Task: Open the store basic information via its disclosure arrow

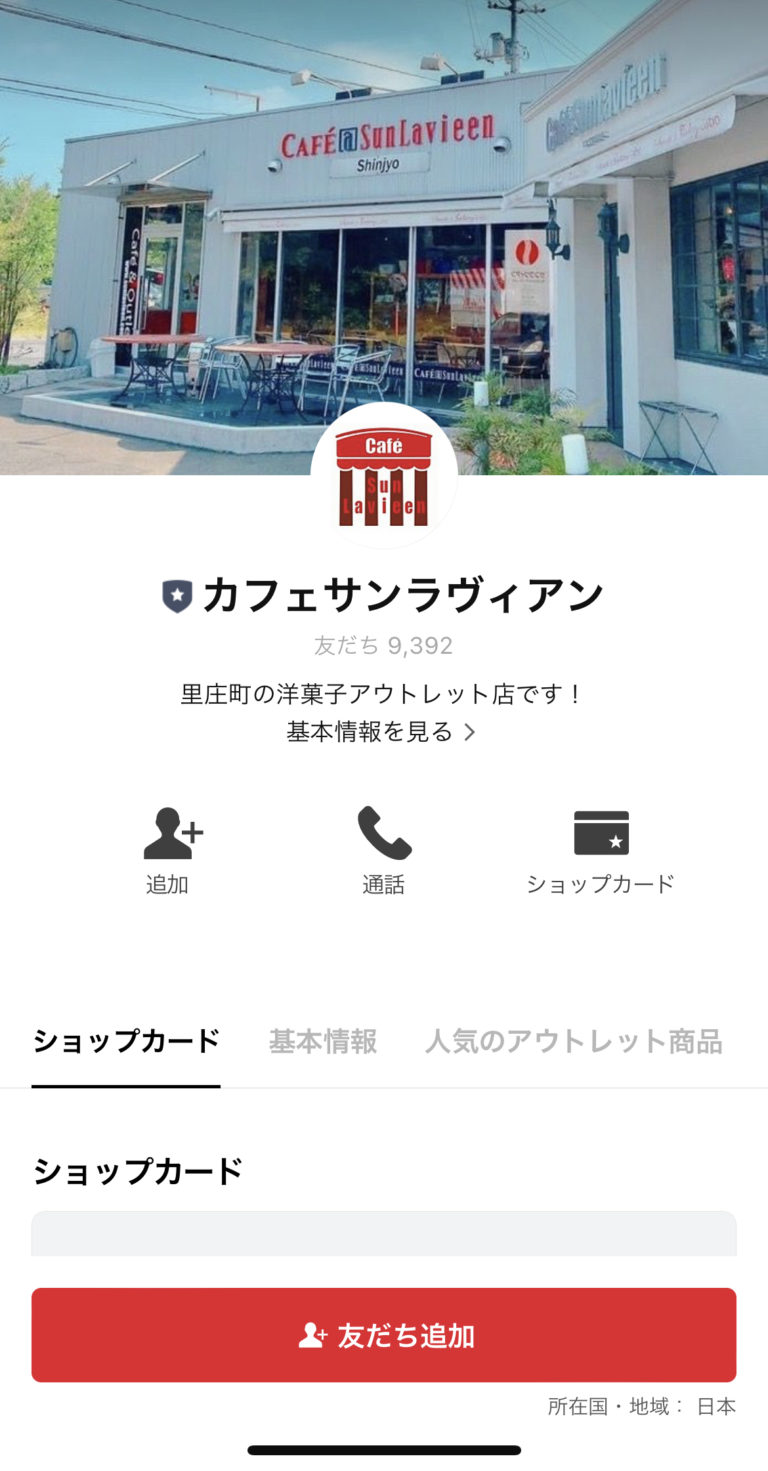Action: coord(471,732)
